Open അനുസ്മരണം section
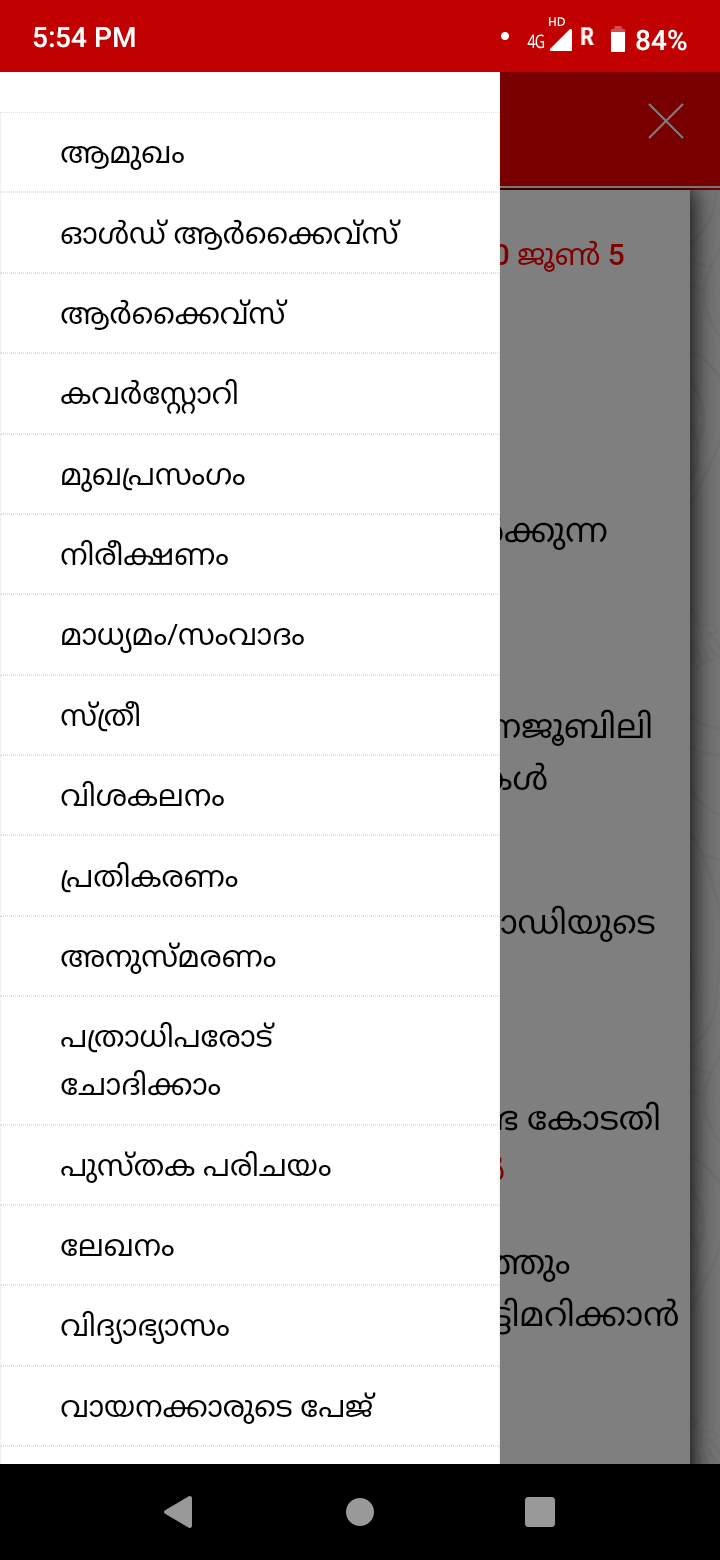 coord(250,956)
